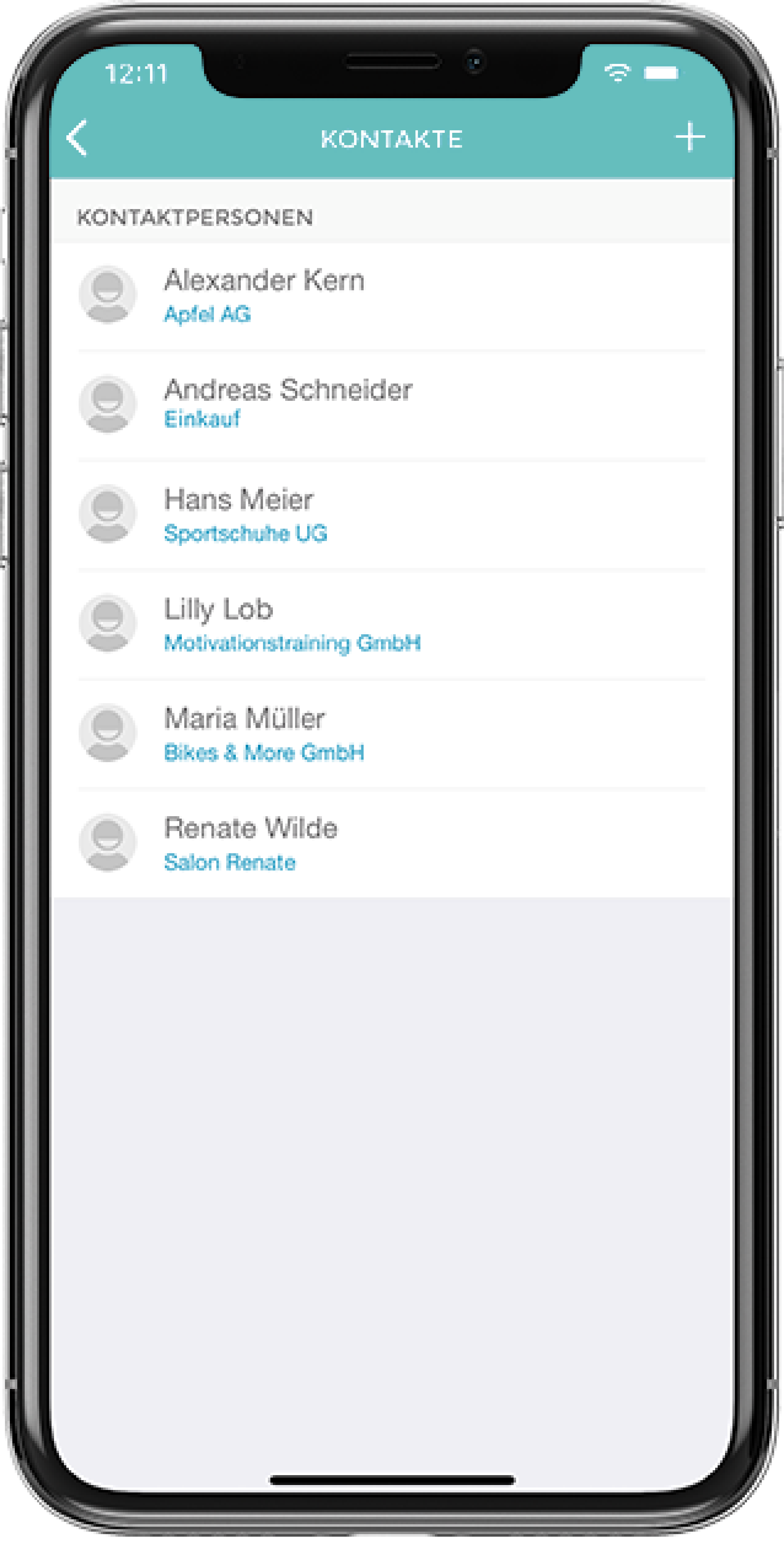Go back from the Kontakte screen
Image resolution: width=784 pixels, height=1544 pixels.
coord(77,138)
